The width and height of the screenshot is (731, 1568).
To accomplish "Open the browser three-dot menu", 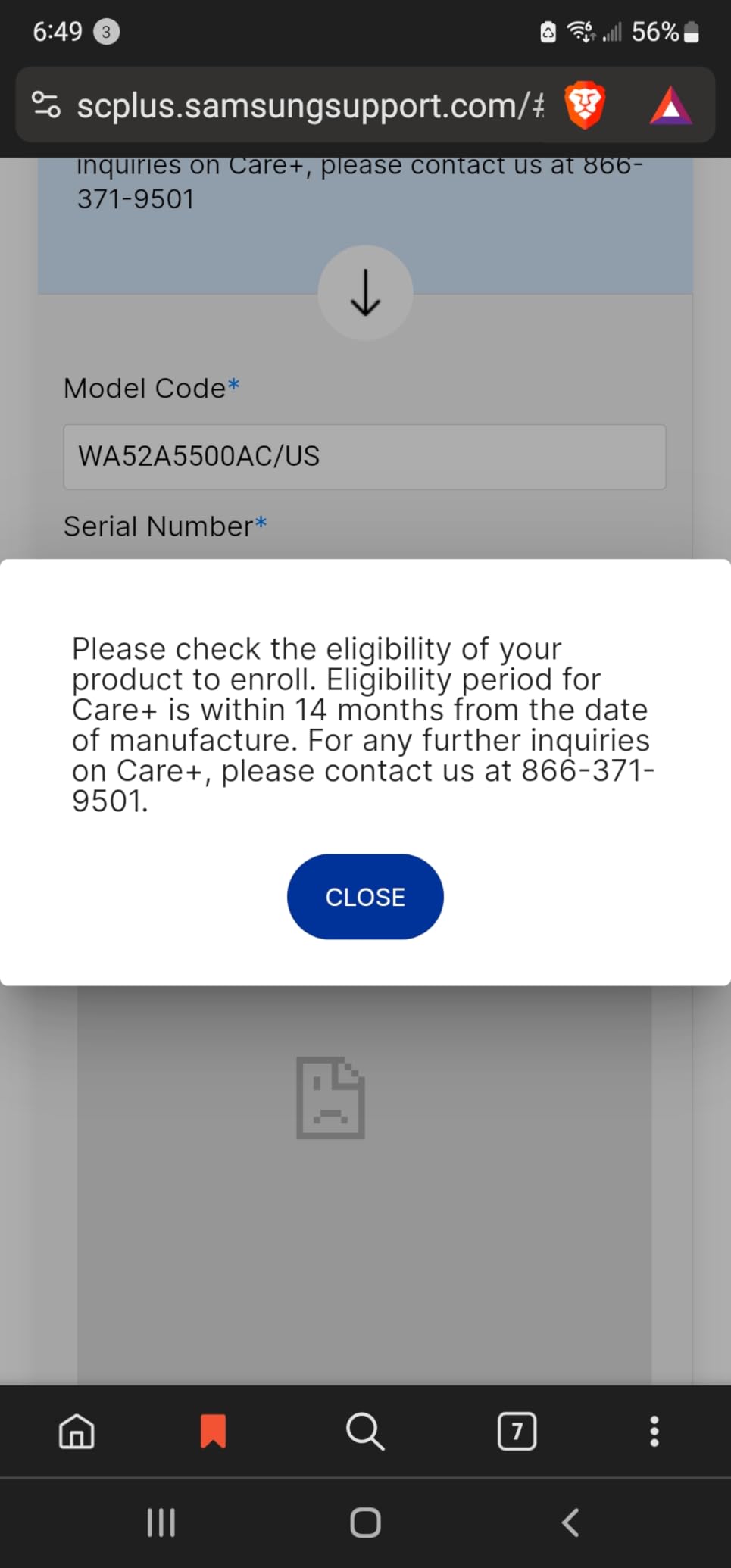I will point(654,1432).
